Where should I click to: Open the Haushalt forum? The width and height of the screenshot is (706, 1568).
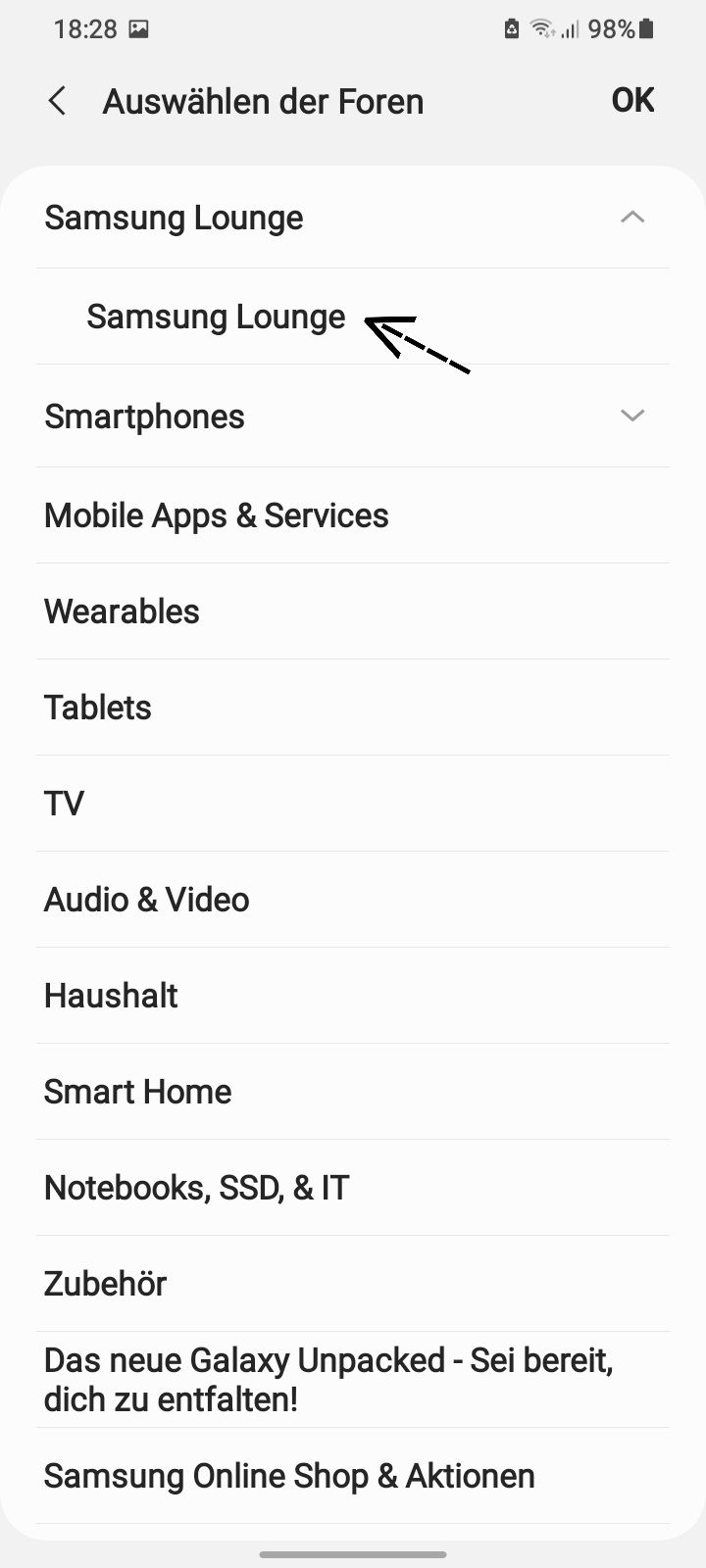112,996
